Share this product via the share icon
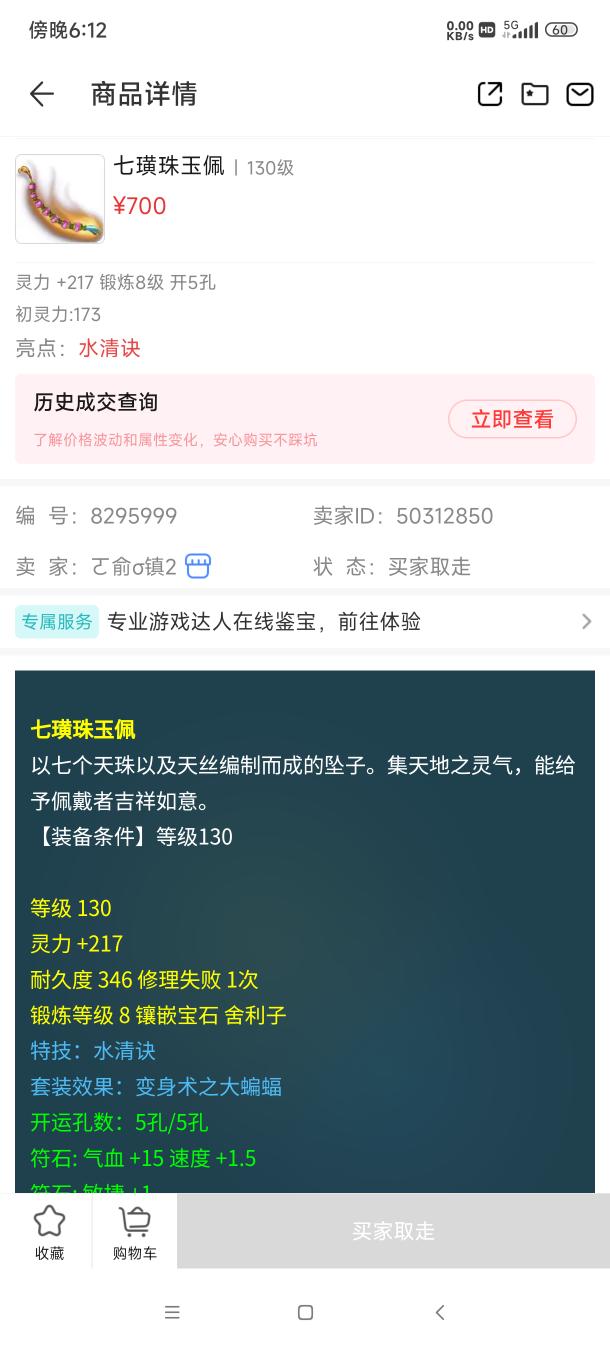610x1356 pixels. 489,94
